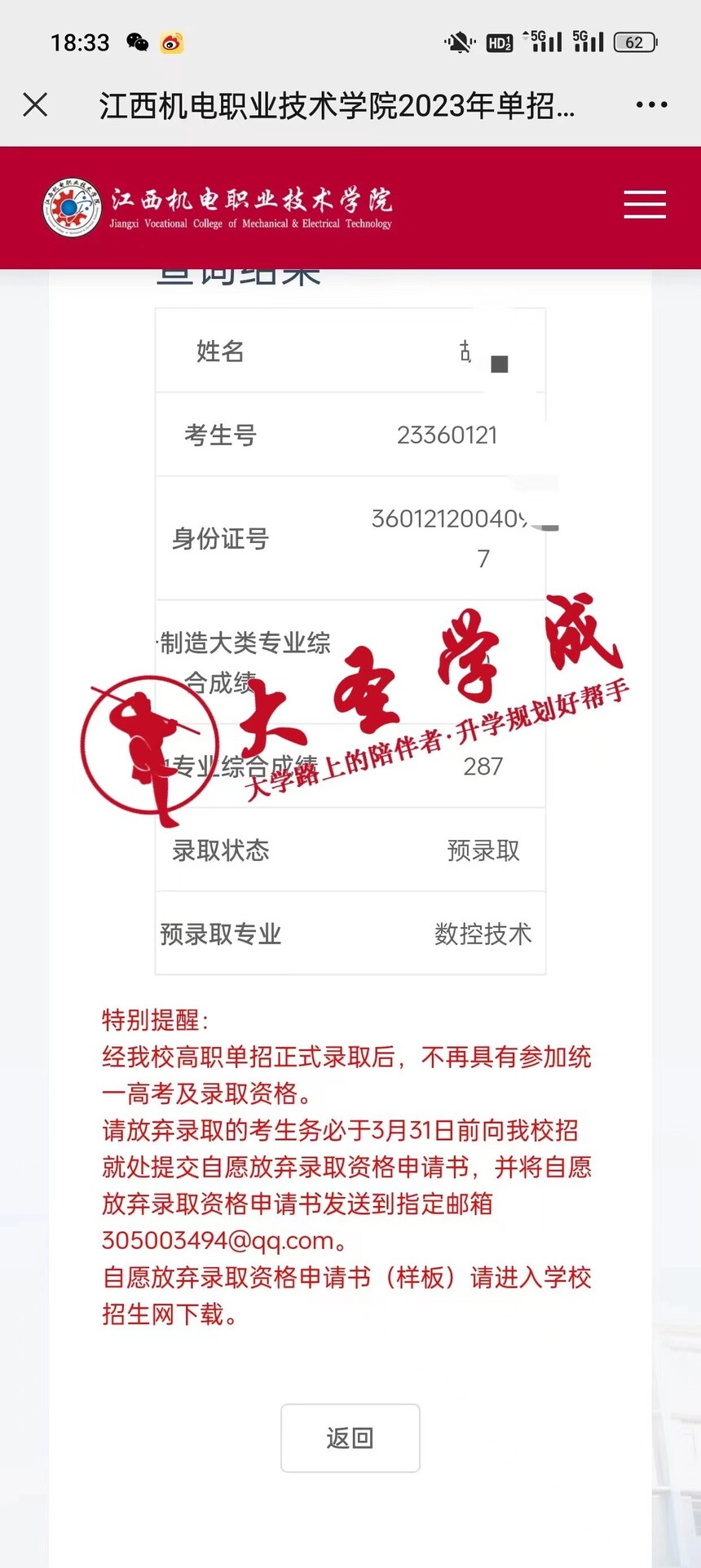Open the hamburger navigation menu

click(x=645, y=205)
